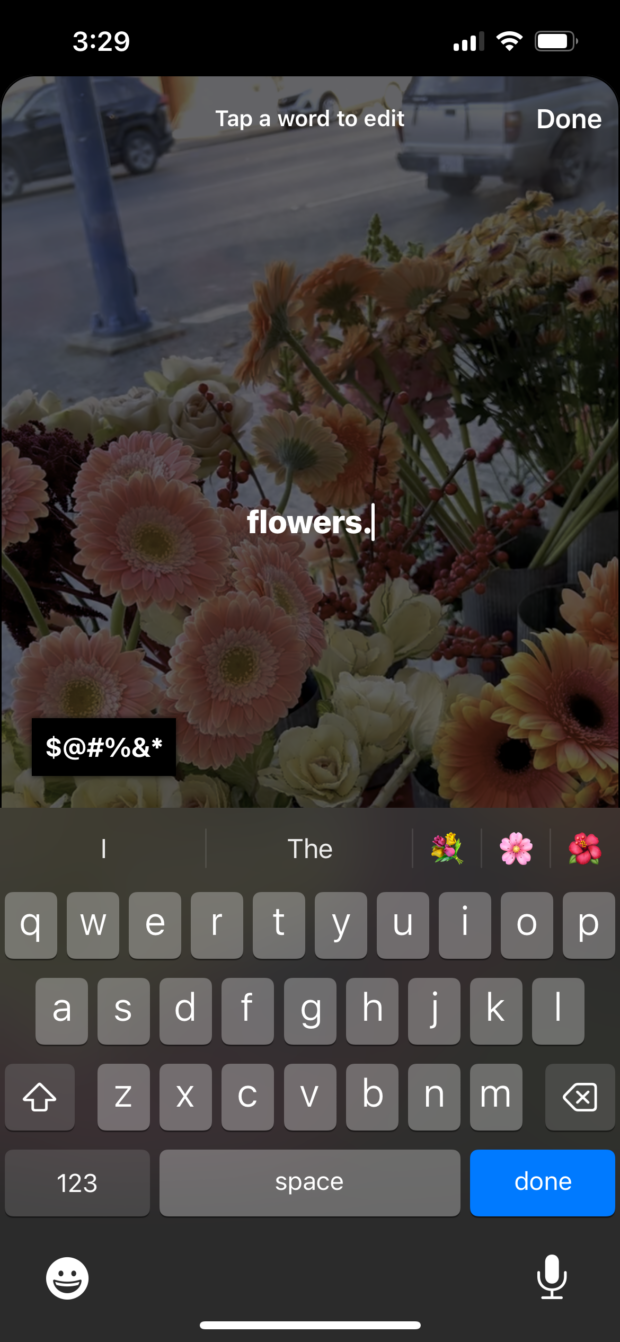Open the emoji keyboard
This screenshot has height=1342, width=620.
[x=68, y=1278]
